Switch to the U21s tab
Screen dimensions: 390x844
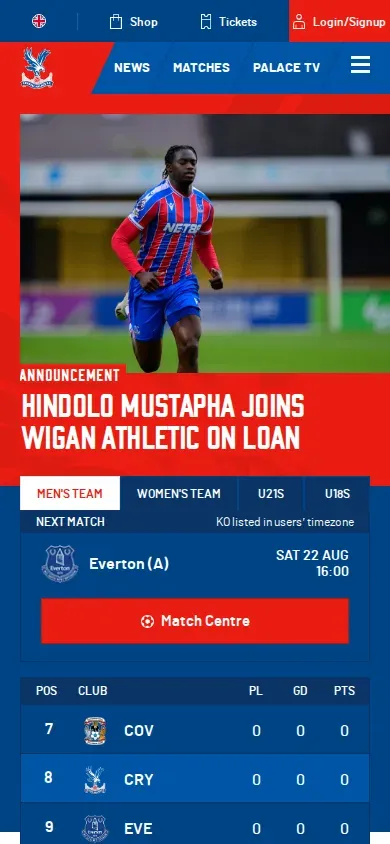[x=271, y=493]
